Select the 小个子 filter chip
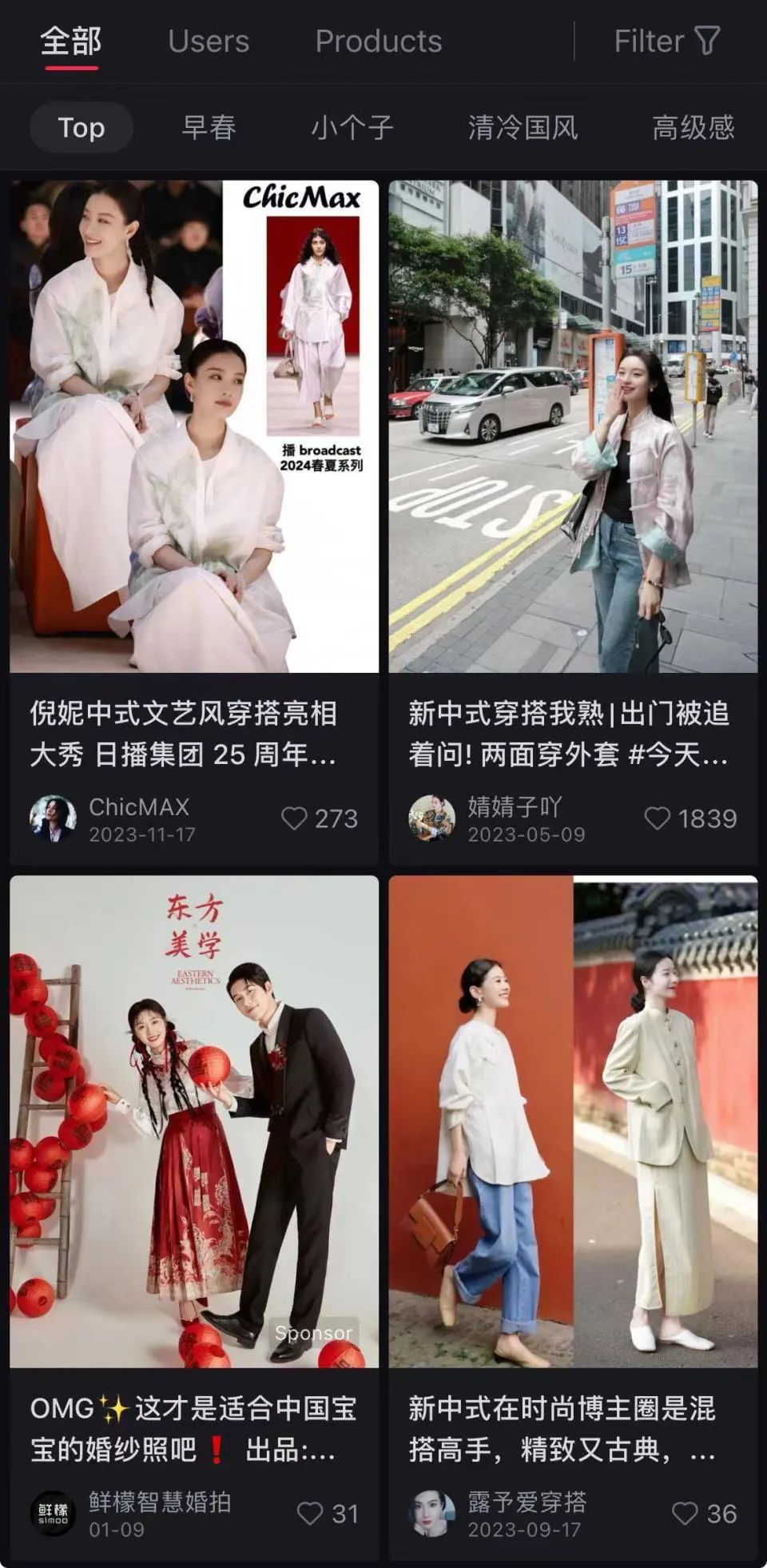 (x=352, y=128)
